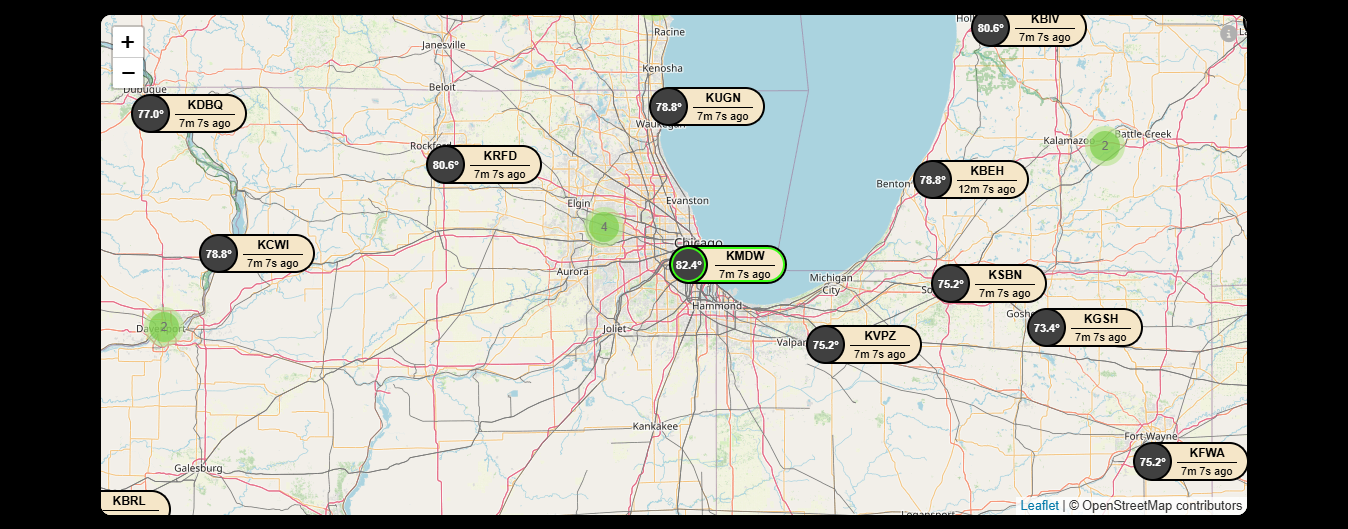Expand the cluster of 2 near Davenport
Image resolution: width=1348 pixels, height=529 pixels.
point(164,326)
